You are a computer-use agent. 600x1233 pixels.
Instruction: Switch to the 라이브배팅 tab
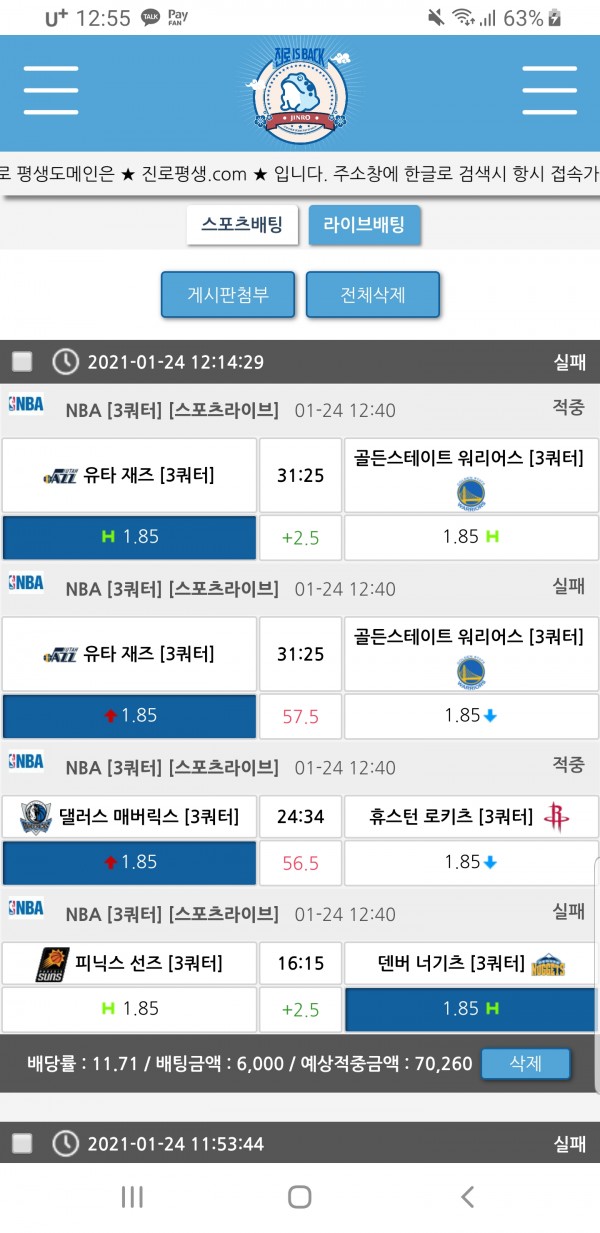pos(364,225)
